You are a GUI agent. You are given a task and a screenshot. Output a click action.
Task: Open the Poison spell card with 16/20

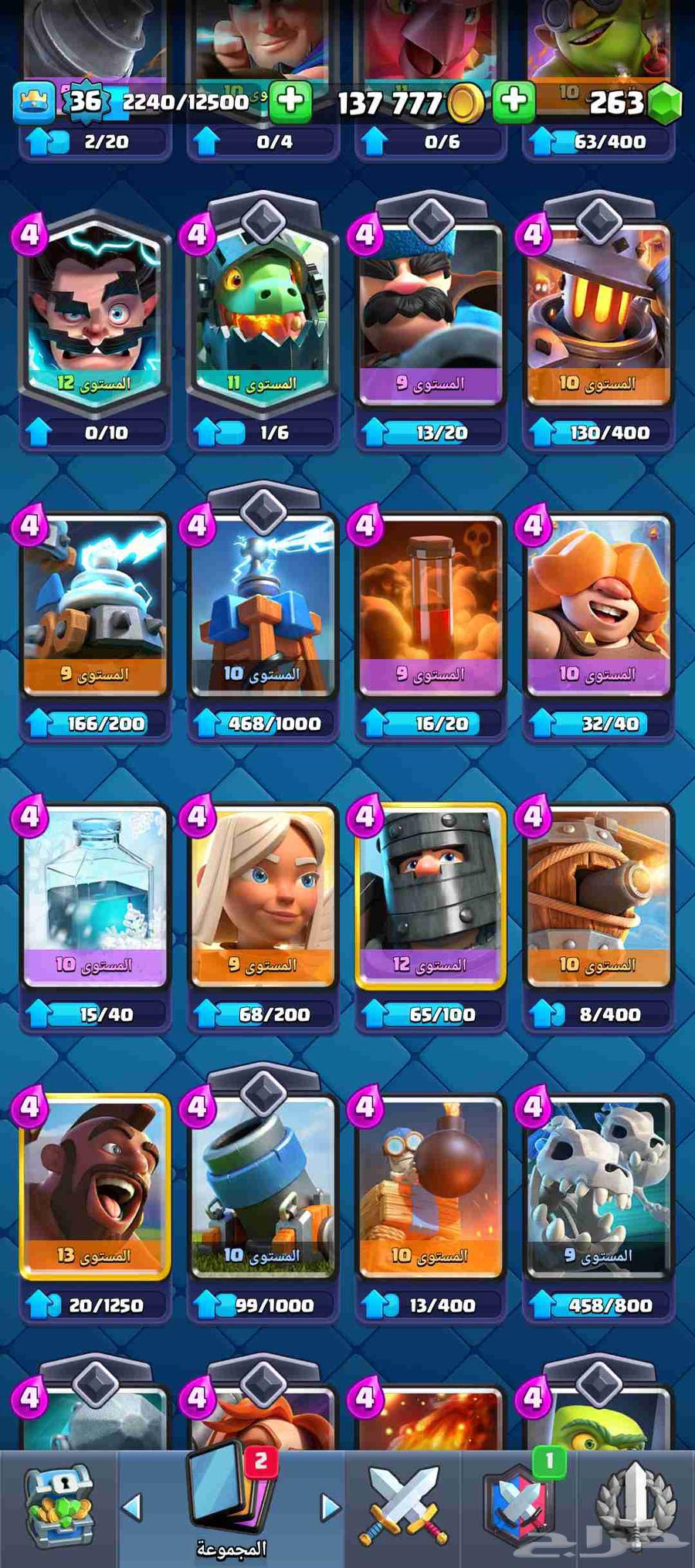click(430, 604)
